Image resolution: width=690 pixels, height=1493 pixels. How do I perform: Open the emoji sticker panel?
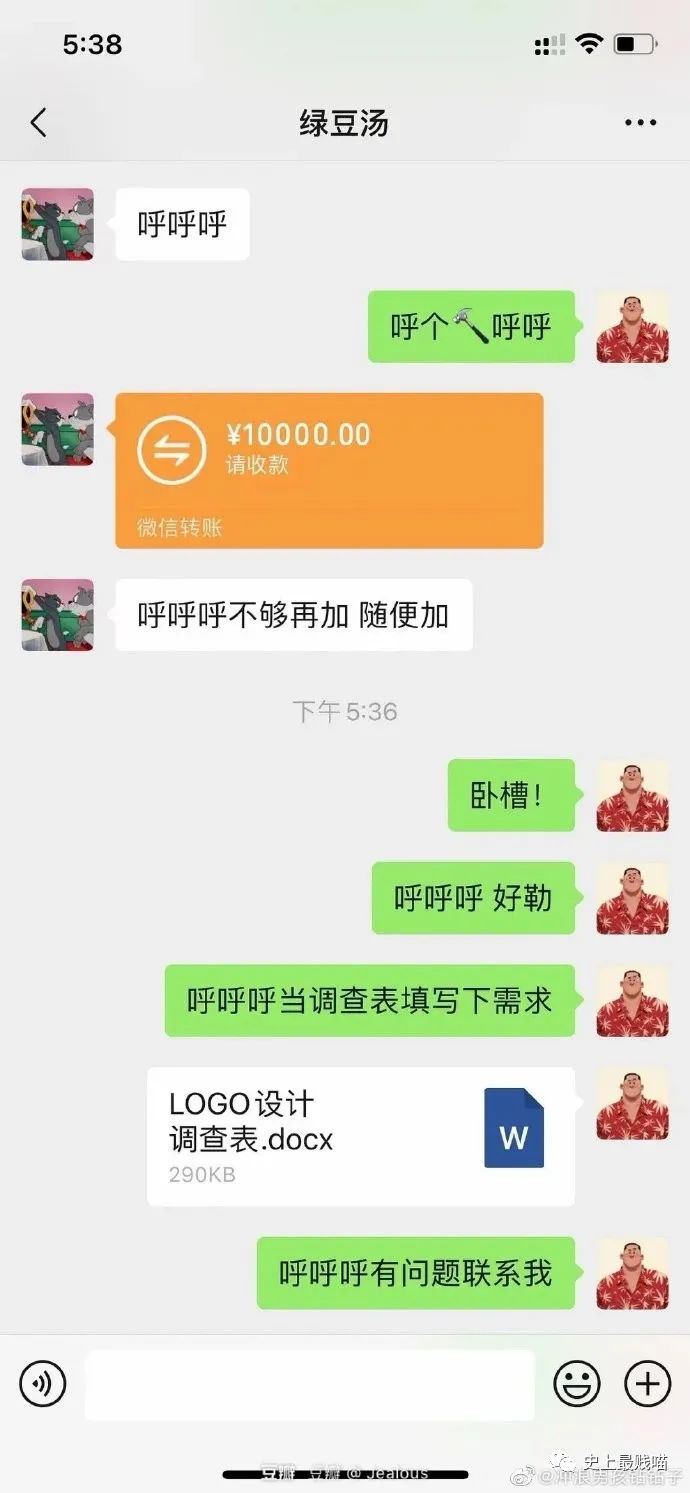point(578,1384)
